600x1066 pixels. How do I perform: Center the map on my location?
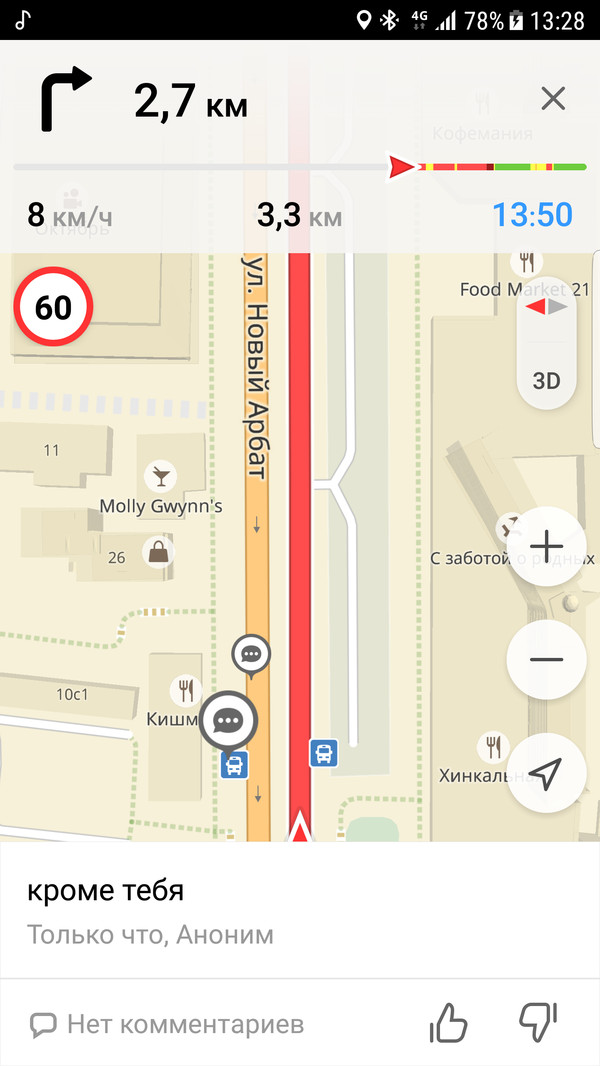point(546,772)
